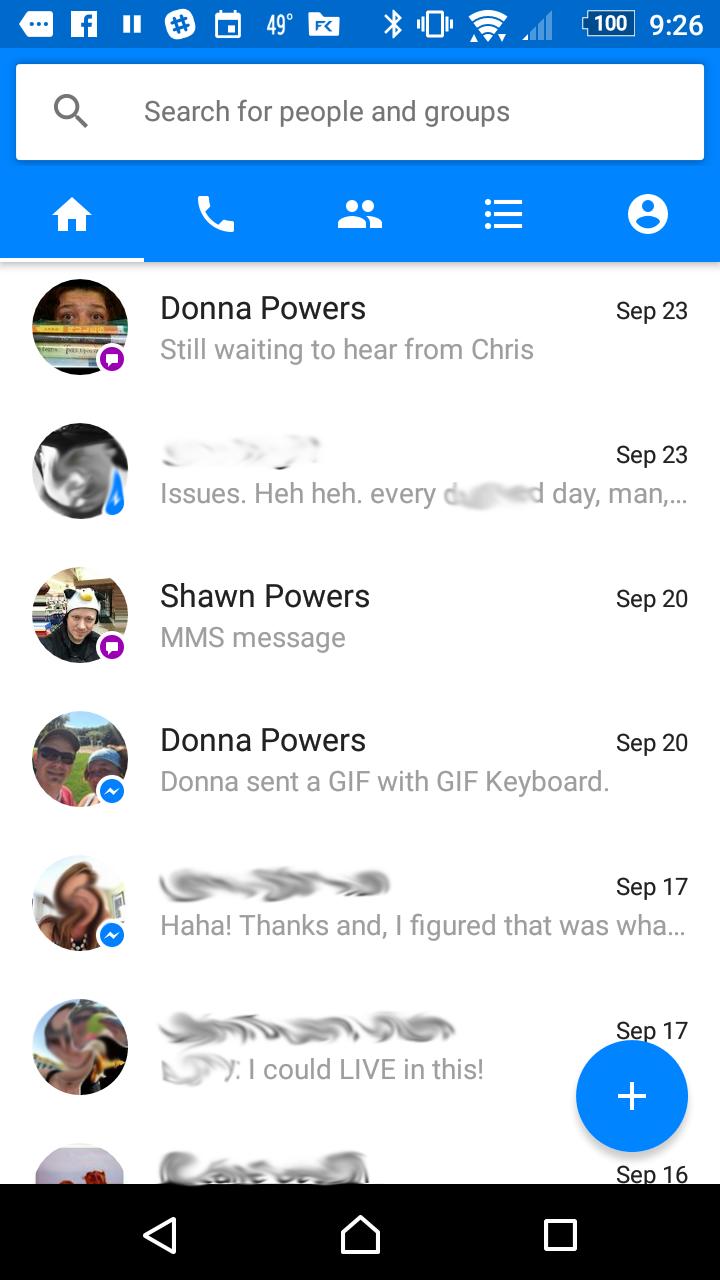Screen dimensions: 720x1280
Task: Open the People tab
Action: 360,214
